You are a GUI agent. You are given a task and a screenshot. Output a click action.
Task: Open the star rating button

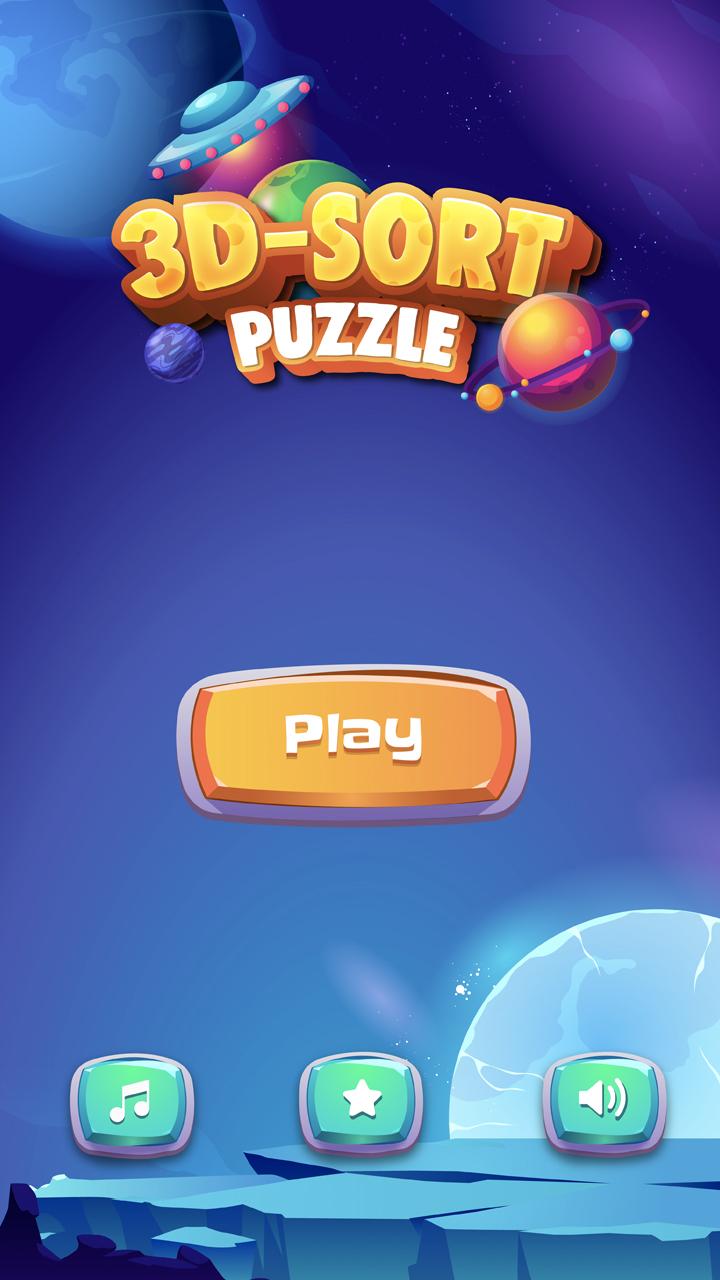point(361,1102)
